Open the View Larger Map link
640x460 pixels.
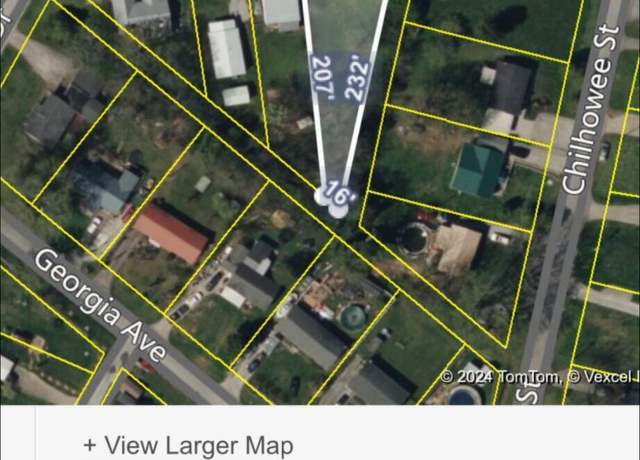(x=188, y=444)
